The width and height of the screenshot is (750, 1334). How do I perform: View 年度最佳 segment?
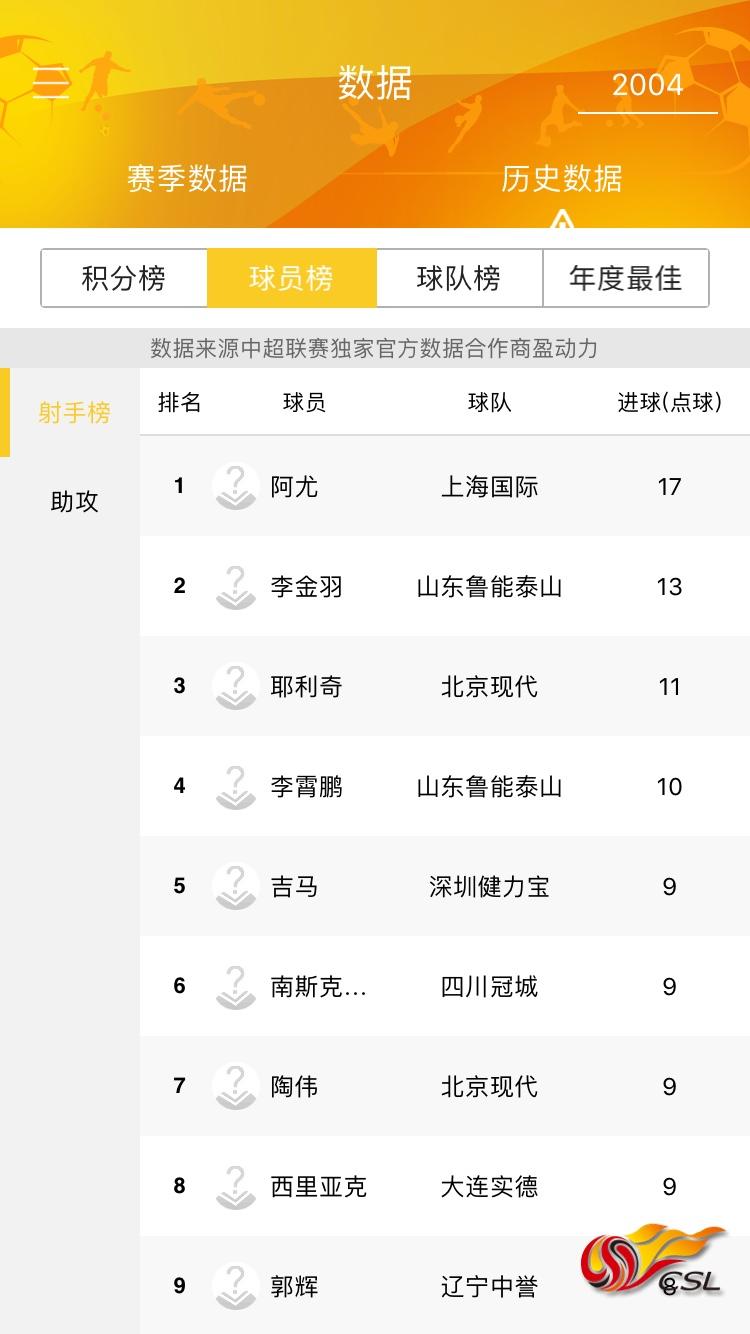(626, 278)
